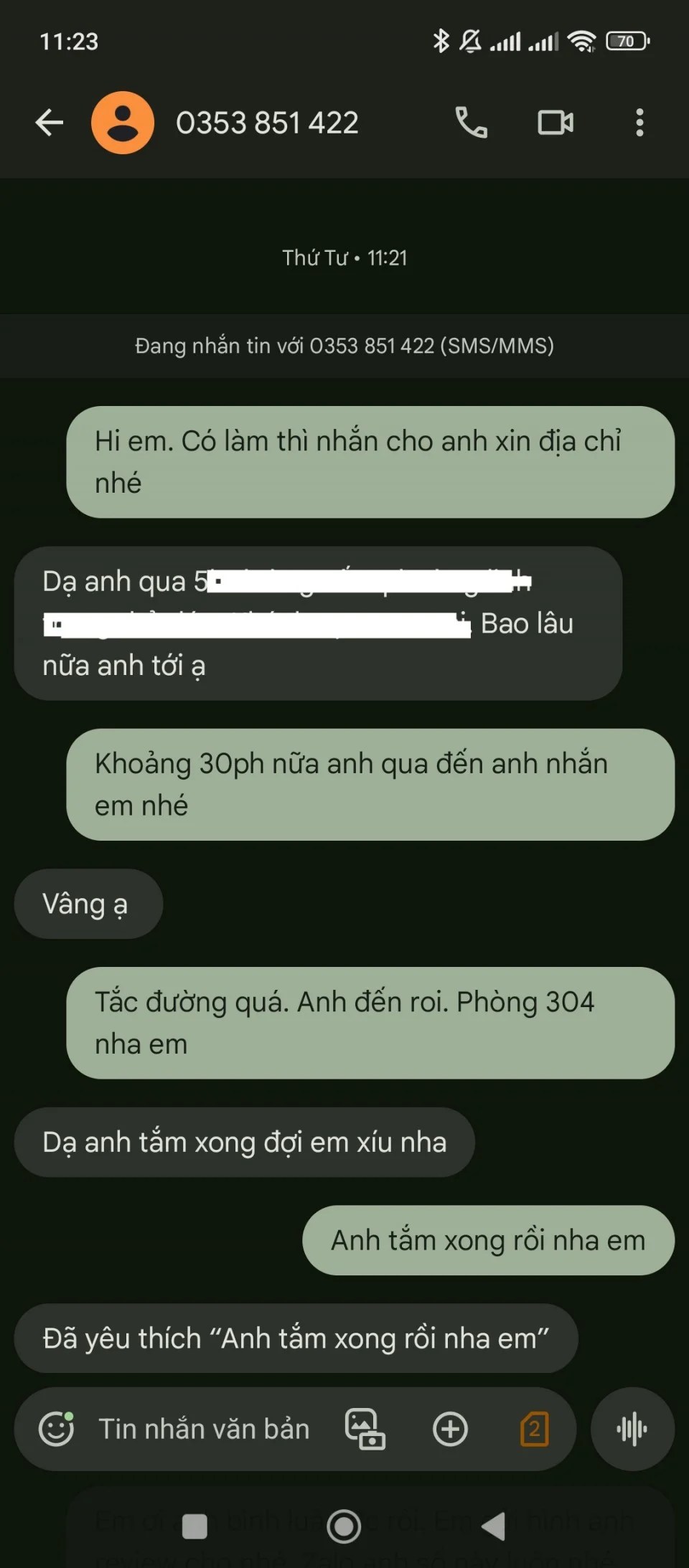The image size is (689, 1568).
Task: Tap the system home button
Action: [x=344, y=1526]
